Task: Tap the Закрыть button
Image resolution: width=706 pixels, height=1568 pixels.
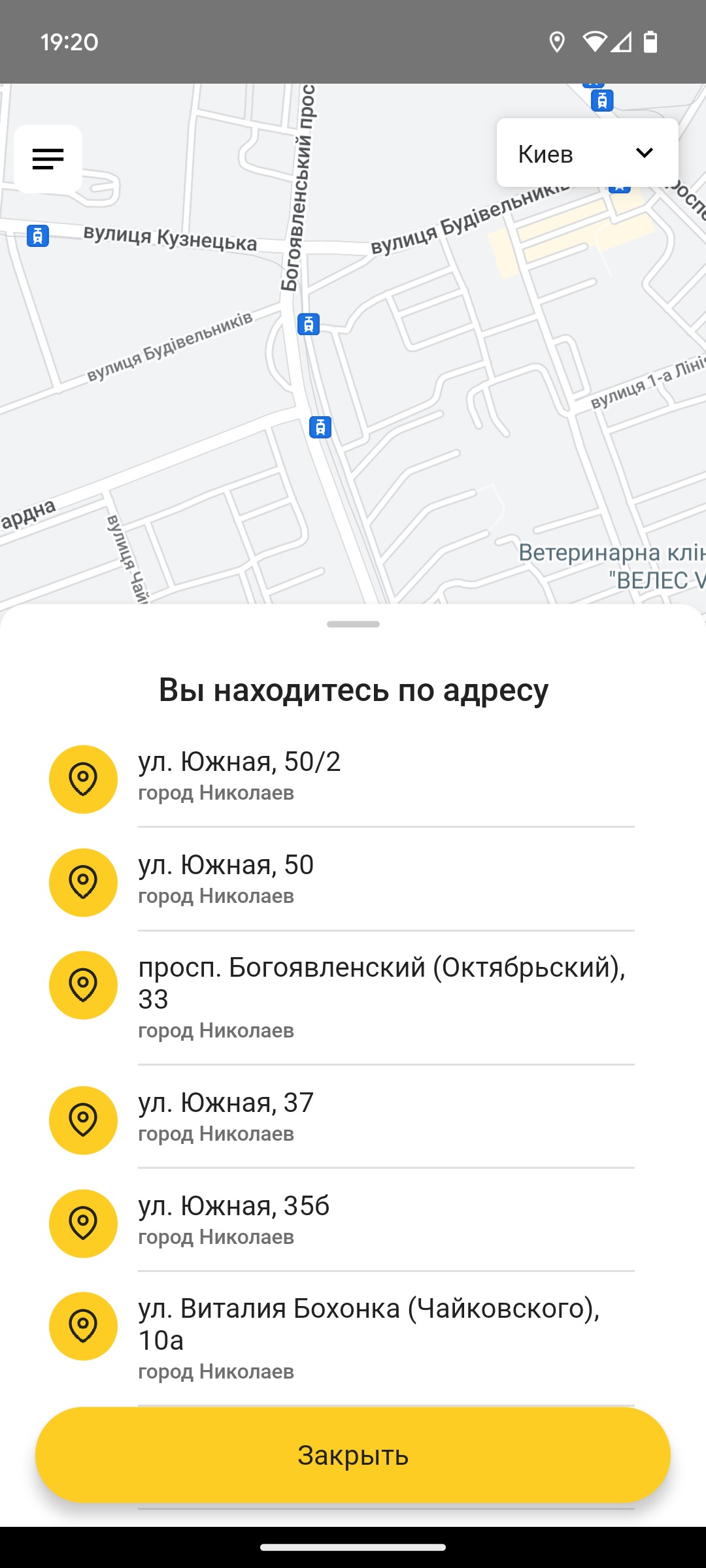Action: [353, 1455]
